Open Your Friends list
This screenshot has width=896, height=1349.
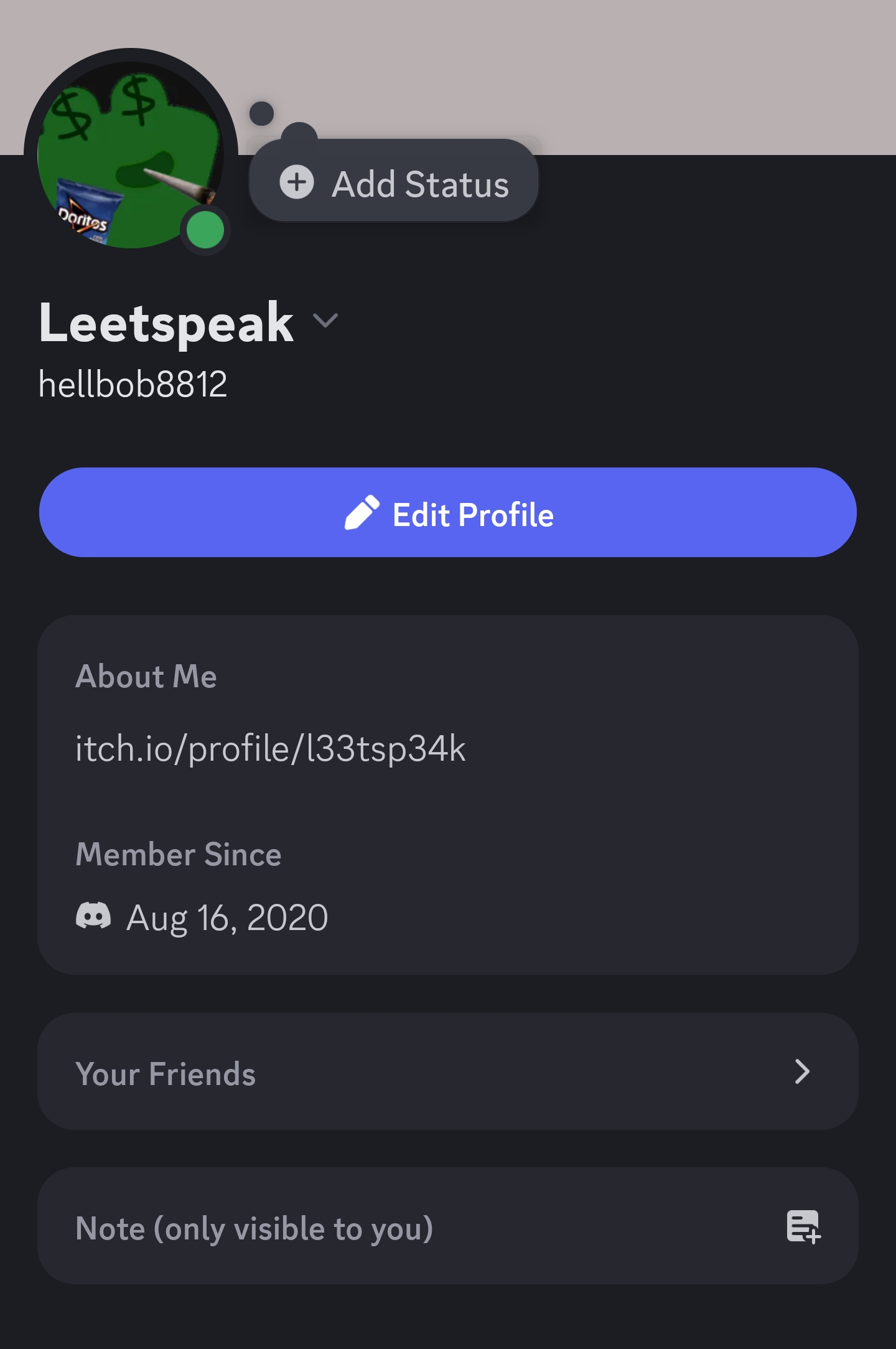coord(448,1071)
